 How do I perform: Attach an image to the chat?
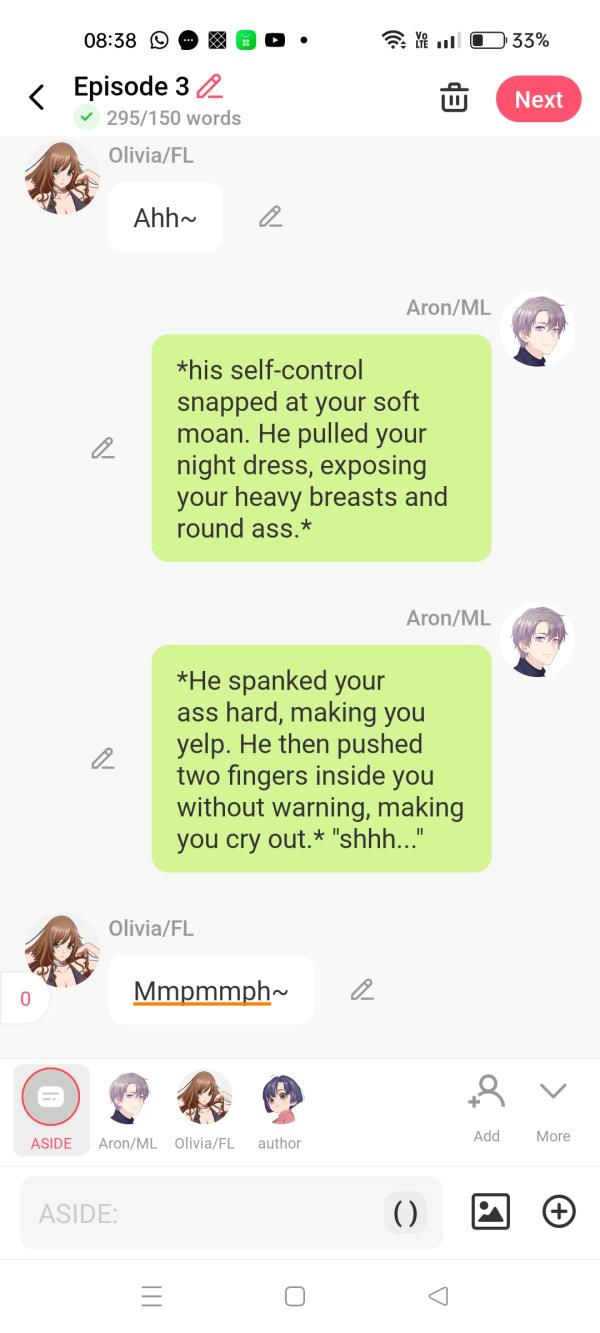click(x=490, y=1212)
